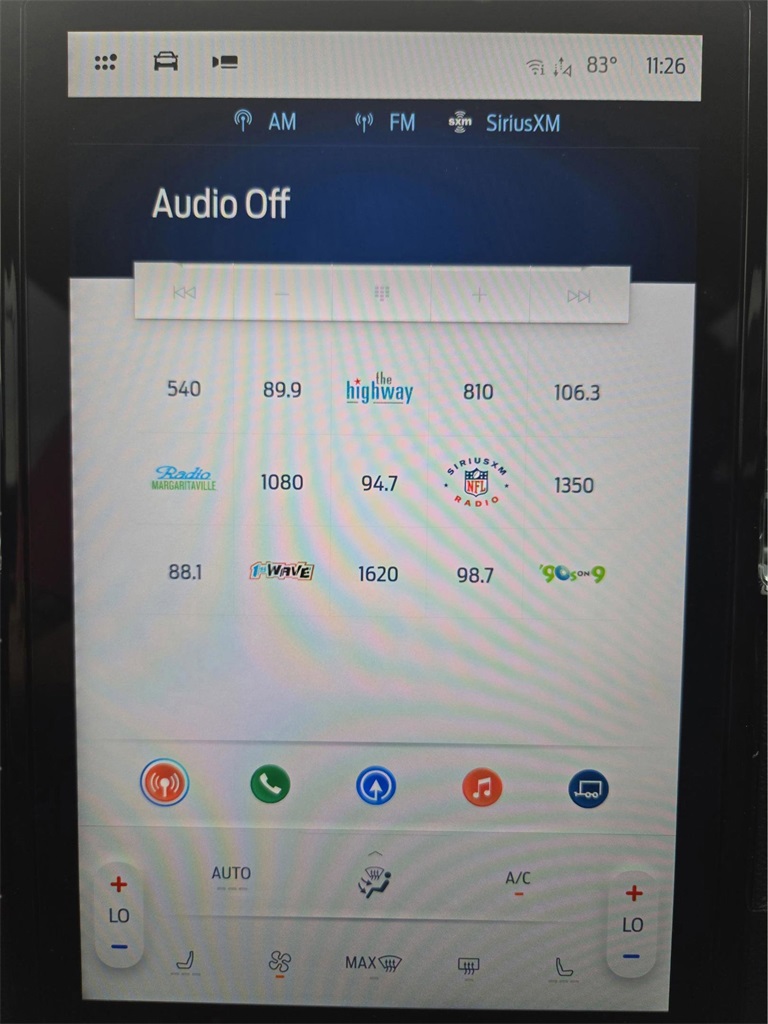Switch to the FM radio source
Image resolution: width=768 pixels, height=1024 pixels.
[386, 123]
